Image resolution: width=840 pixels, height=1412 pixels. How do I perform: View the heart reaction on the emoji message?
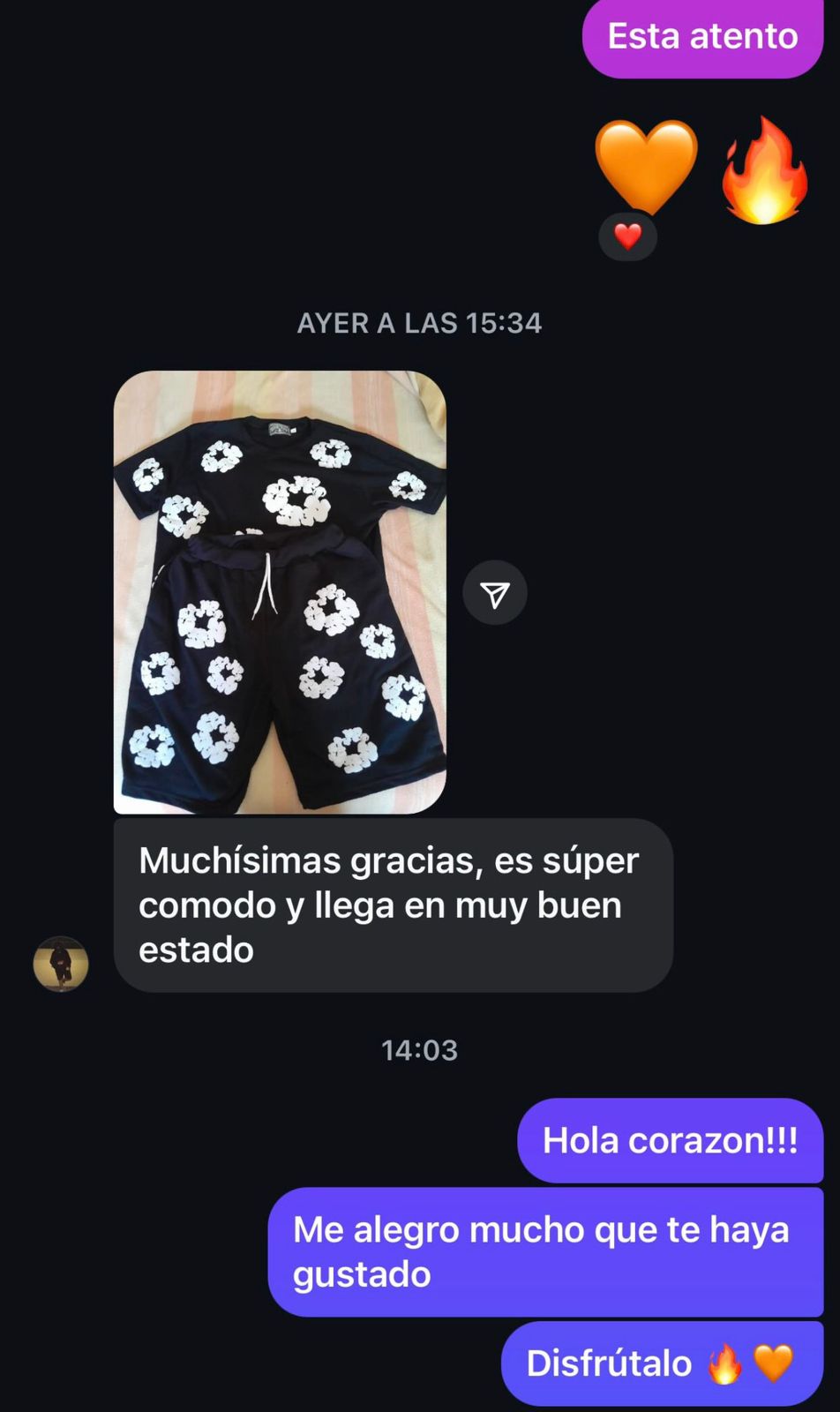pyautogui.click(x=627, y=237)
